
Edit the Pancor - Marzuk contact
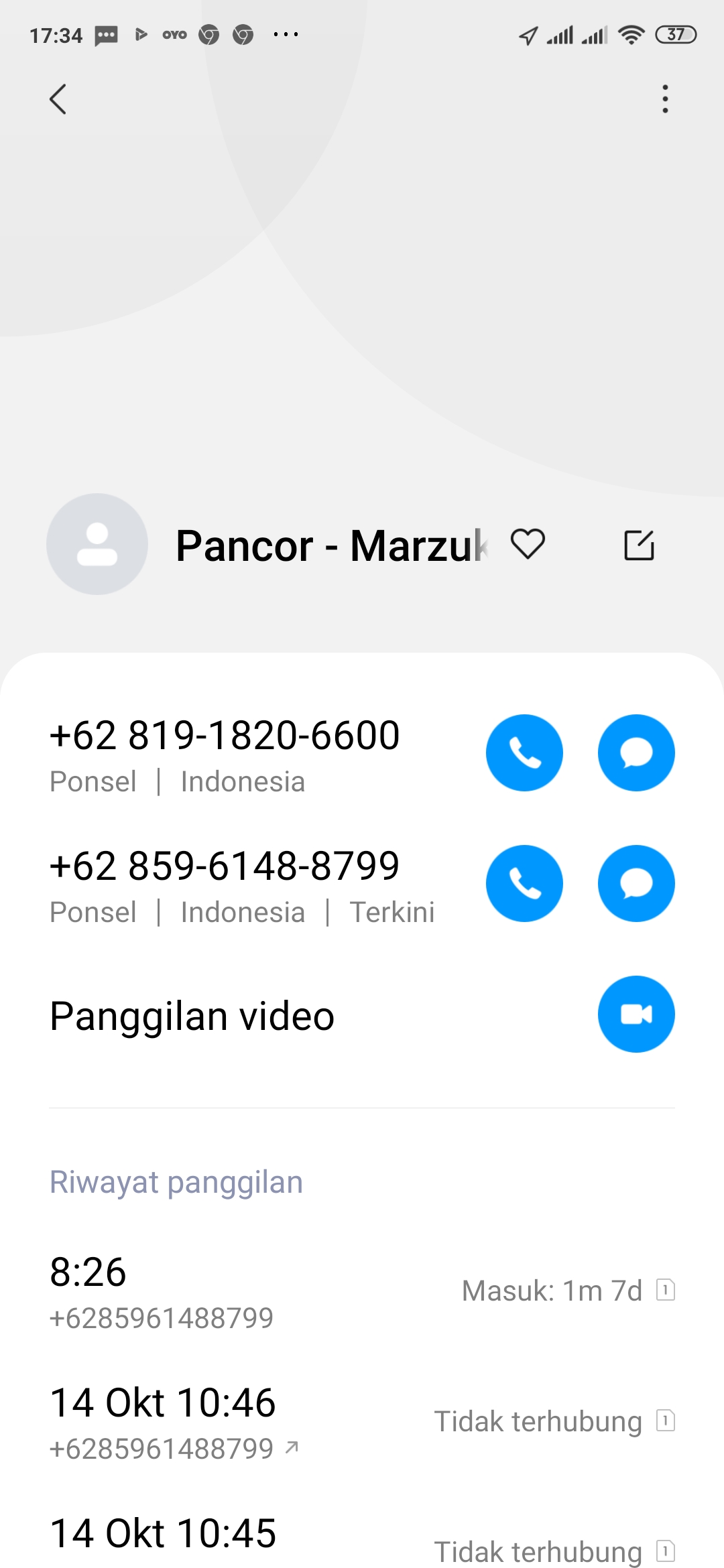point(639,545)
